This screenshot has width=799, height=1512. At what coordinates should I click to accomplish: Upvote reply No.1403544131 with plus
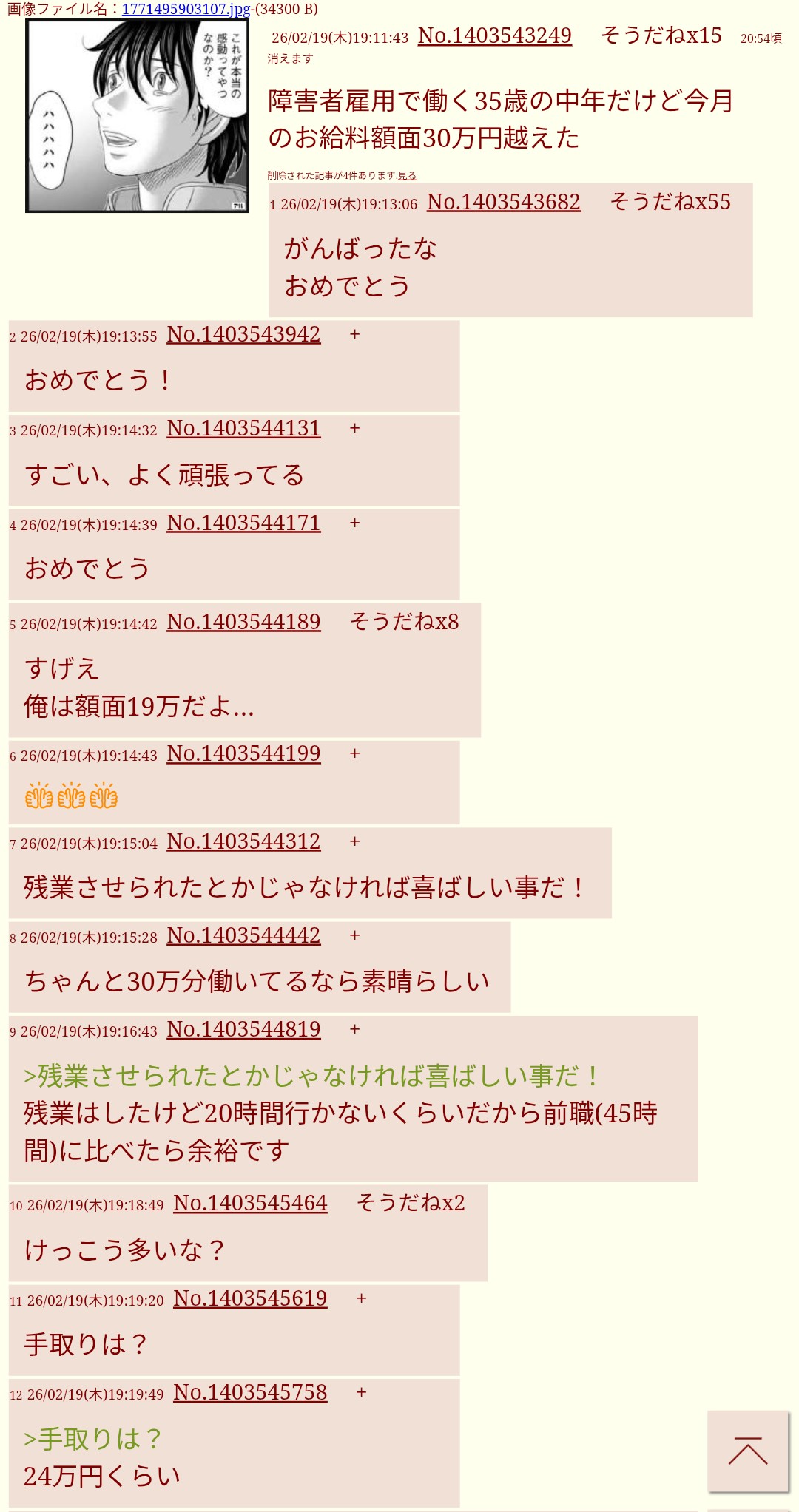pos(355,428)
